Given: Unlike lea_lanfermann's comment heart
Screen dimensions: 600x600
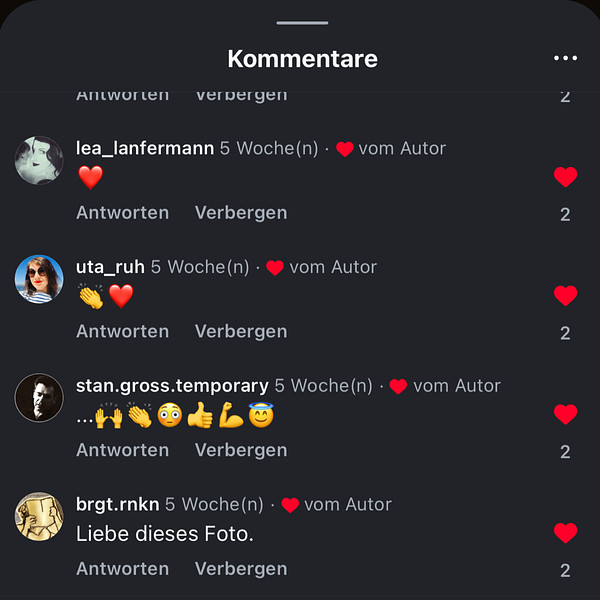Looking at the screenshot, I should [x=565, y=178].
